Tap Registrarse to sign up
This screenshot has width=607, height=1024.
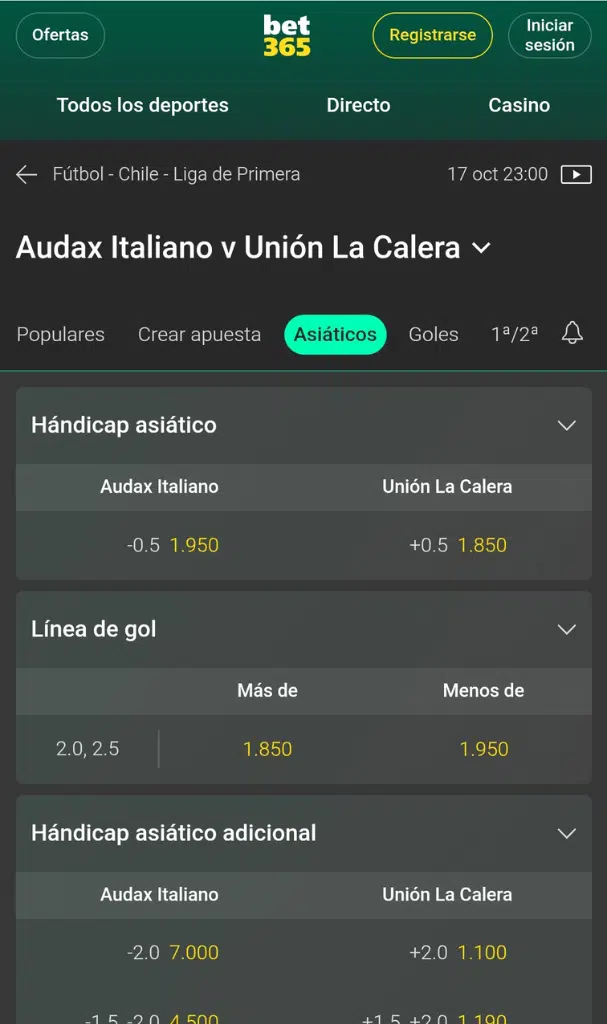click(x=432, y=35)
